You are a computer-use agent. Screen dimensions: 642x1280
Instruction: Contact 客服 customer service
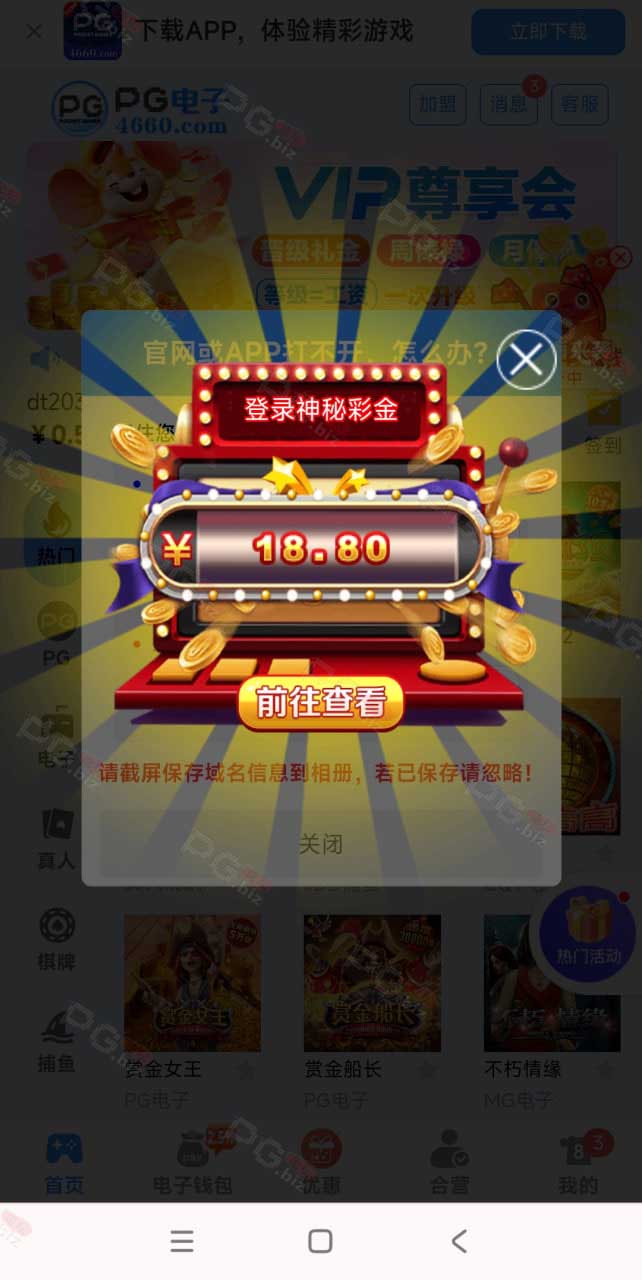pos(579,104)
